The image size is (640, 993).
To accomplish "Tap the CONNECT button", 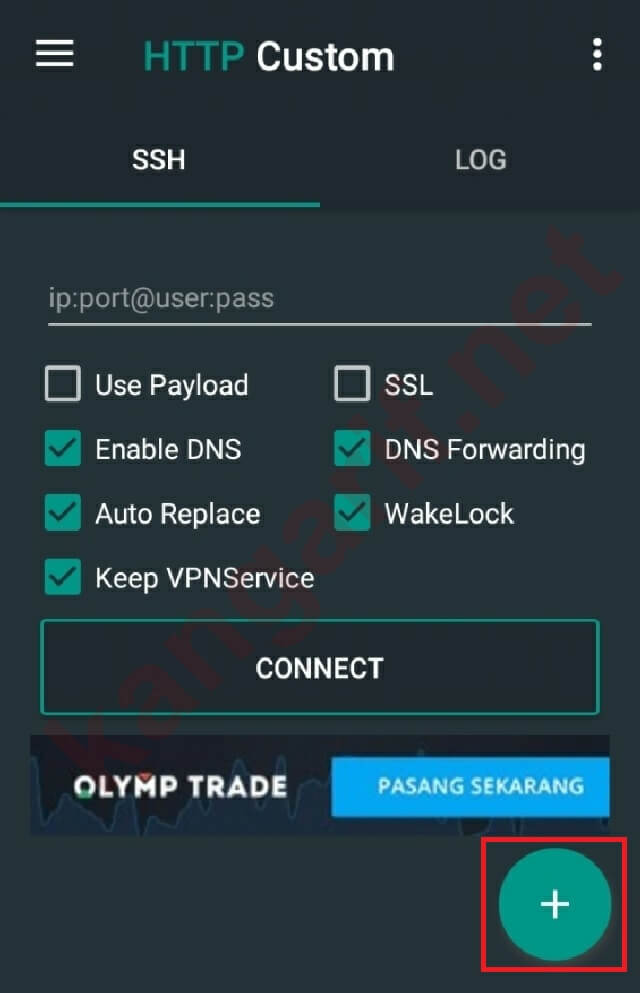I will [x=320, y=667].
